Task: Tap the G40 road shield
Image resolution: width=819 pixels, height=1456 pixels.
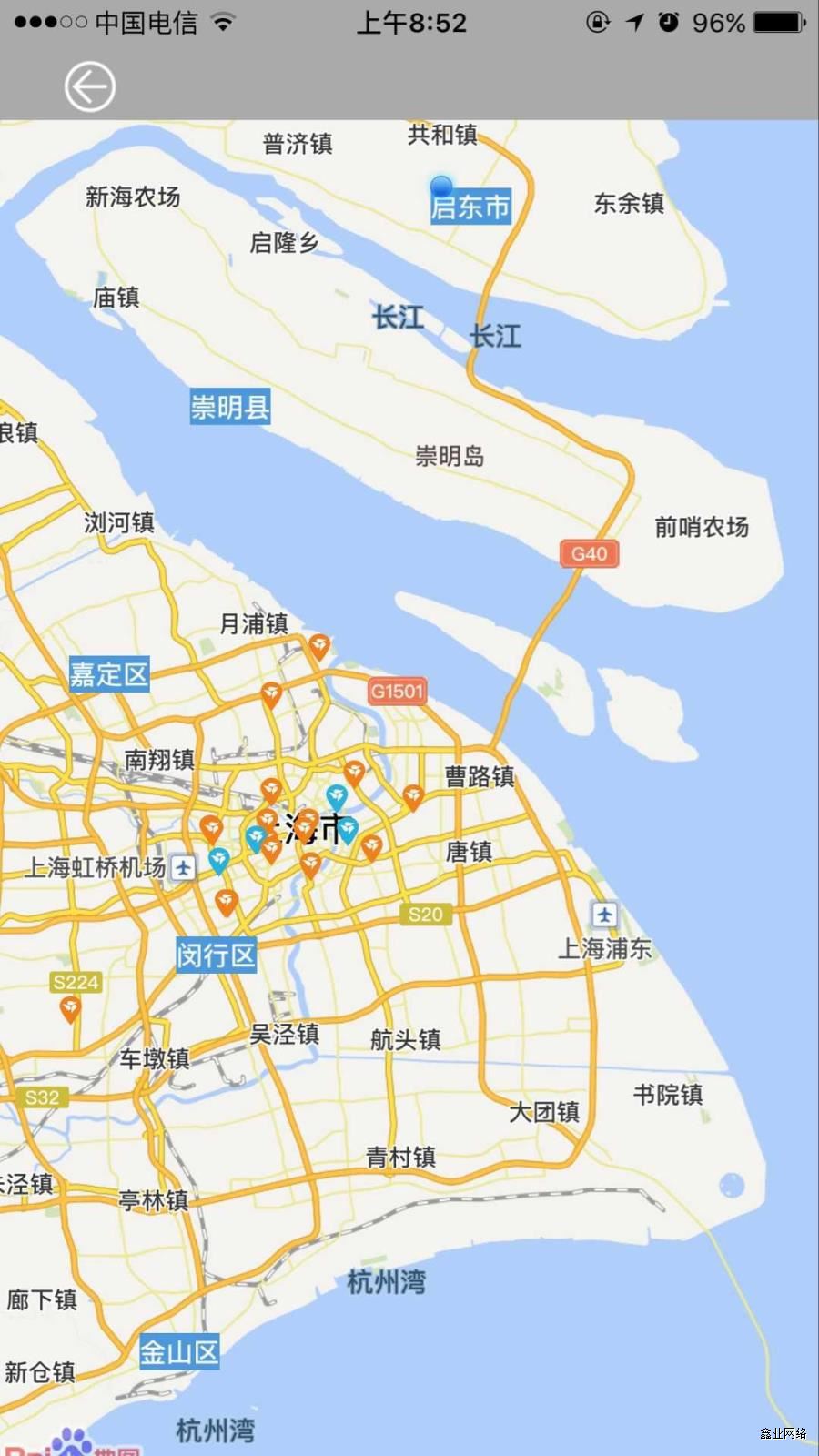Action: click(x=588, y=553)
